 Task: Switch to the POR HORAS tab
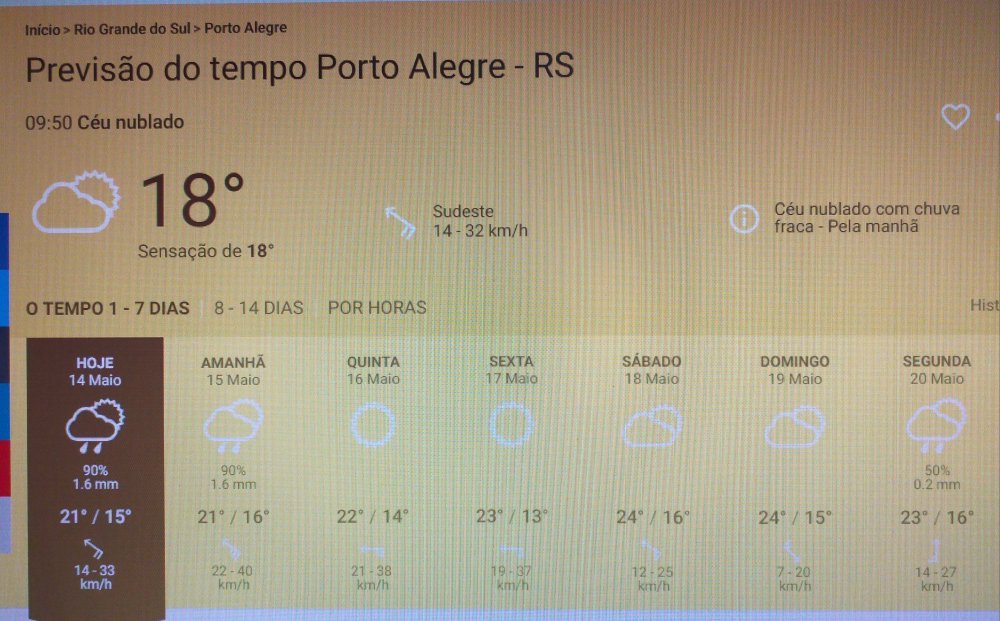377,308
